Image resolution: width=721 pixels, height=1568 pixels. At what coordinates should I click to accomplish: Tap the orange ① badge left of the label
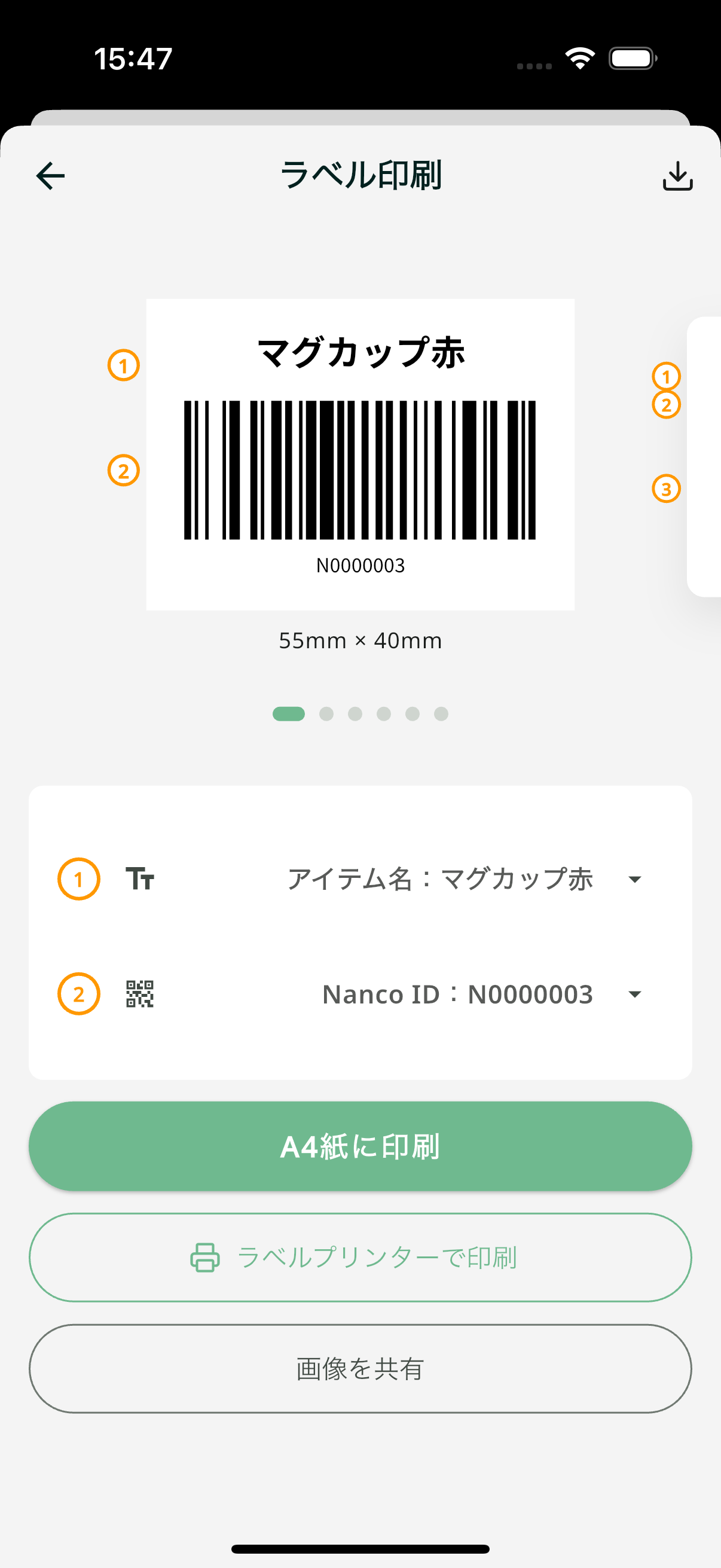(124, 366)
